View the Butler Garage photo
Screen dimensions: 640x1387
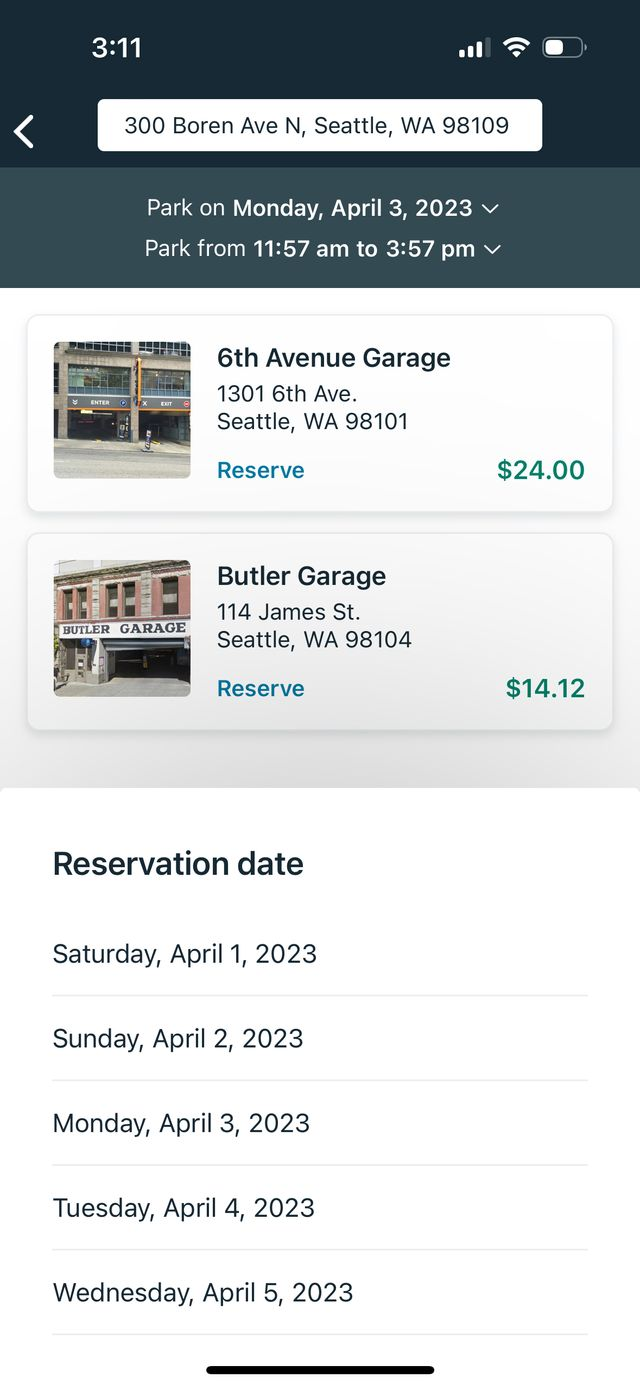[122, 628]
